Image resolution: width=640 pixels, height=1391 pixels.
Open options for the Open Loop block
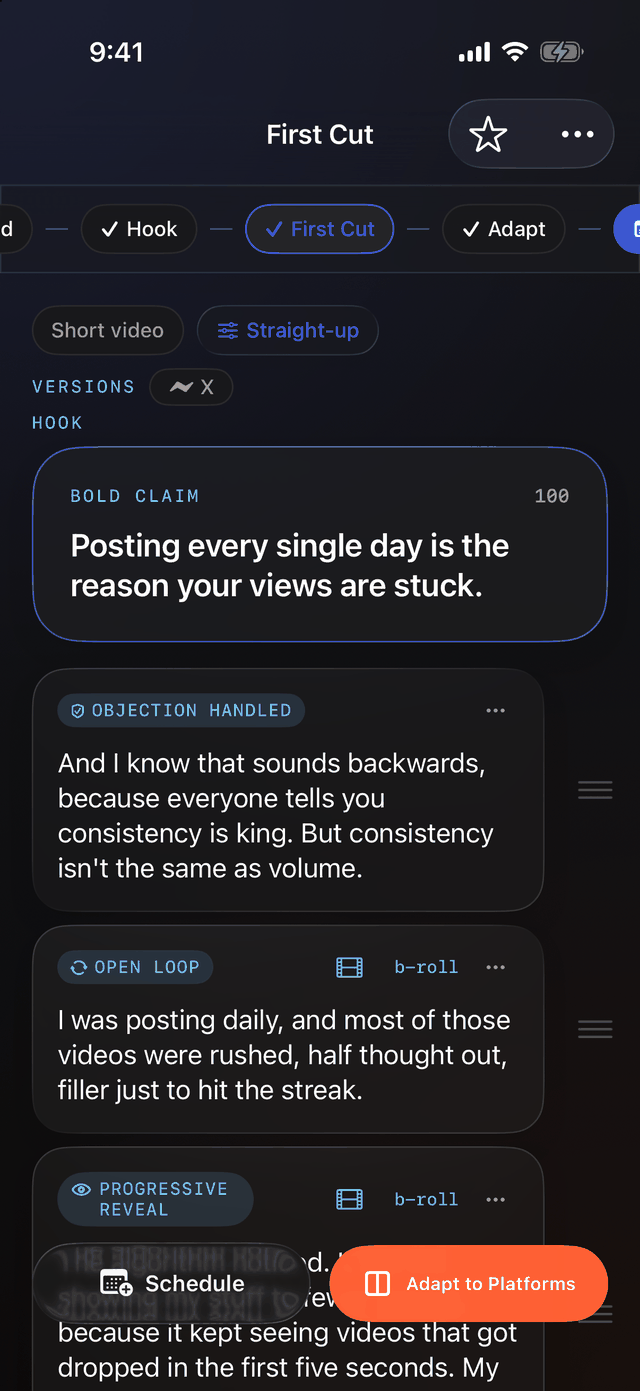point(495,967)
